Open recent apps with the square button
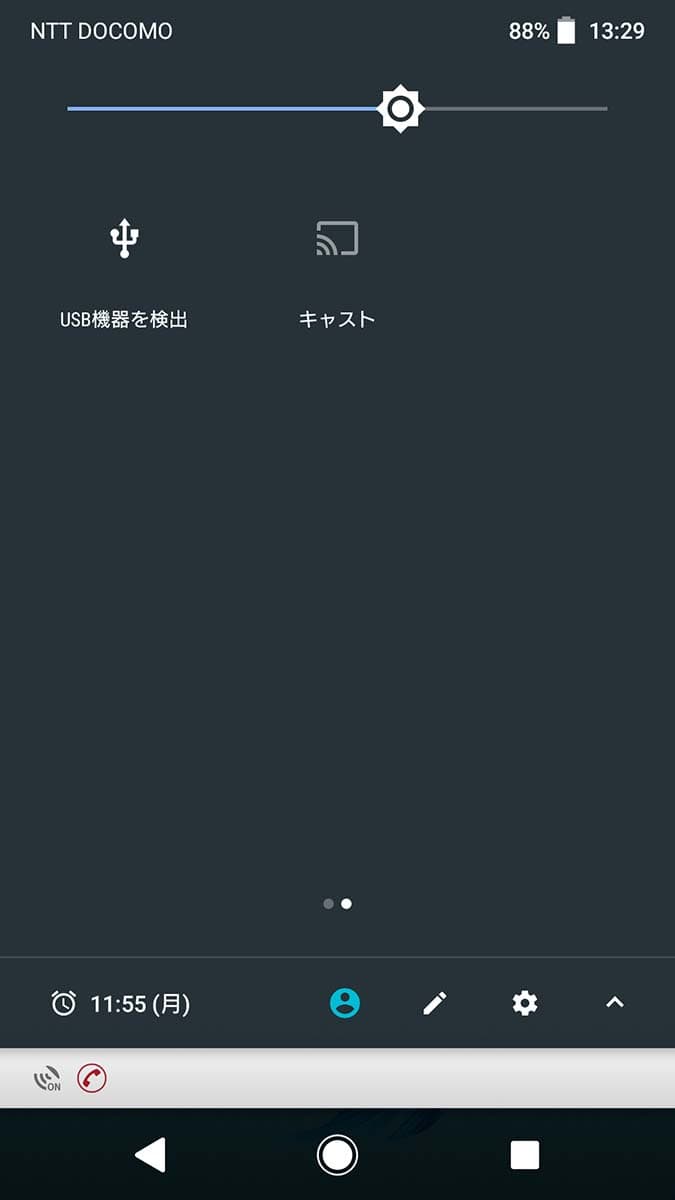This screenshot has width=675, height=1200. click(x=525, y=1155)
